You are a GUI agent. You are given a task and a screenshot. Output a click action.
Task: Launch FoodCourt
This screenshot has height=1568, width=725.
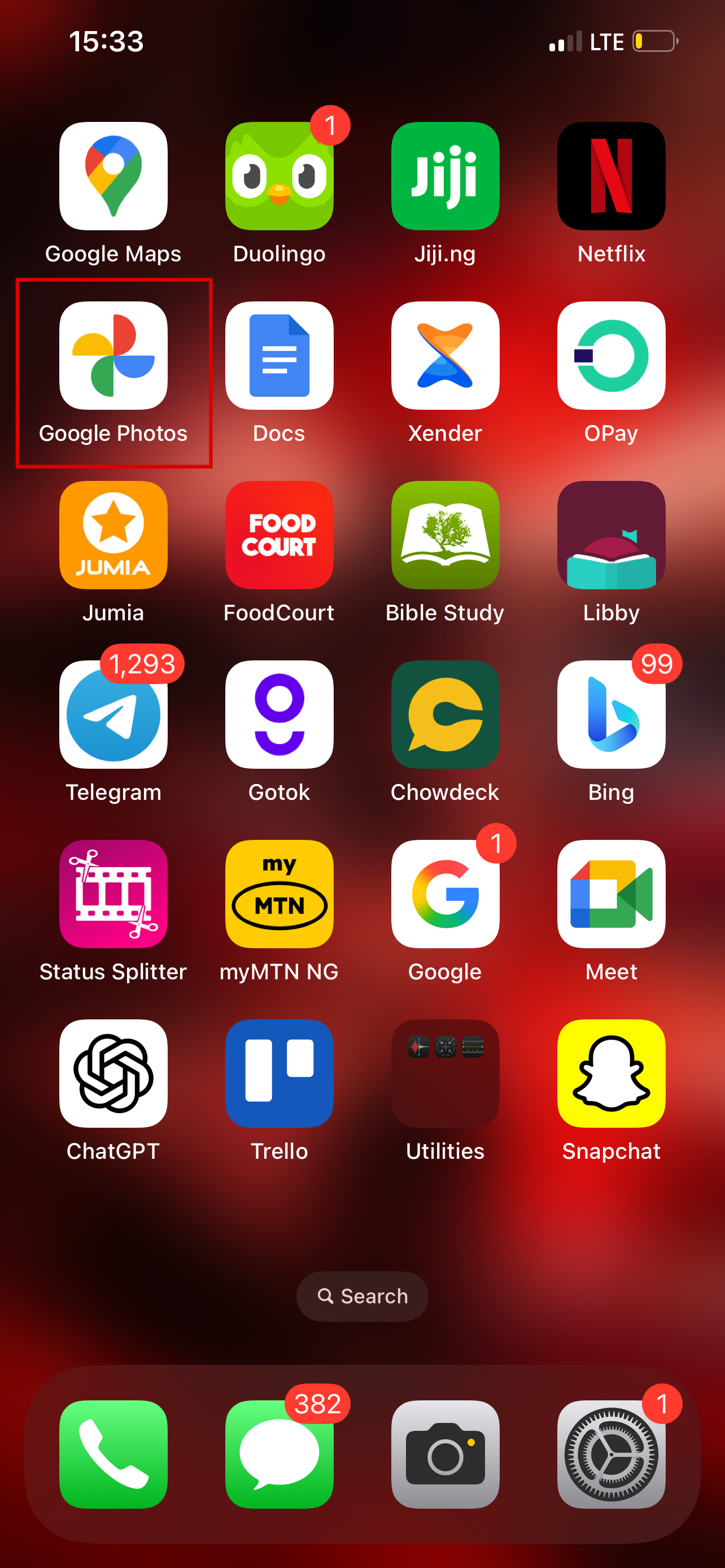279,535
